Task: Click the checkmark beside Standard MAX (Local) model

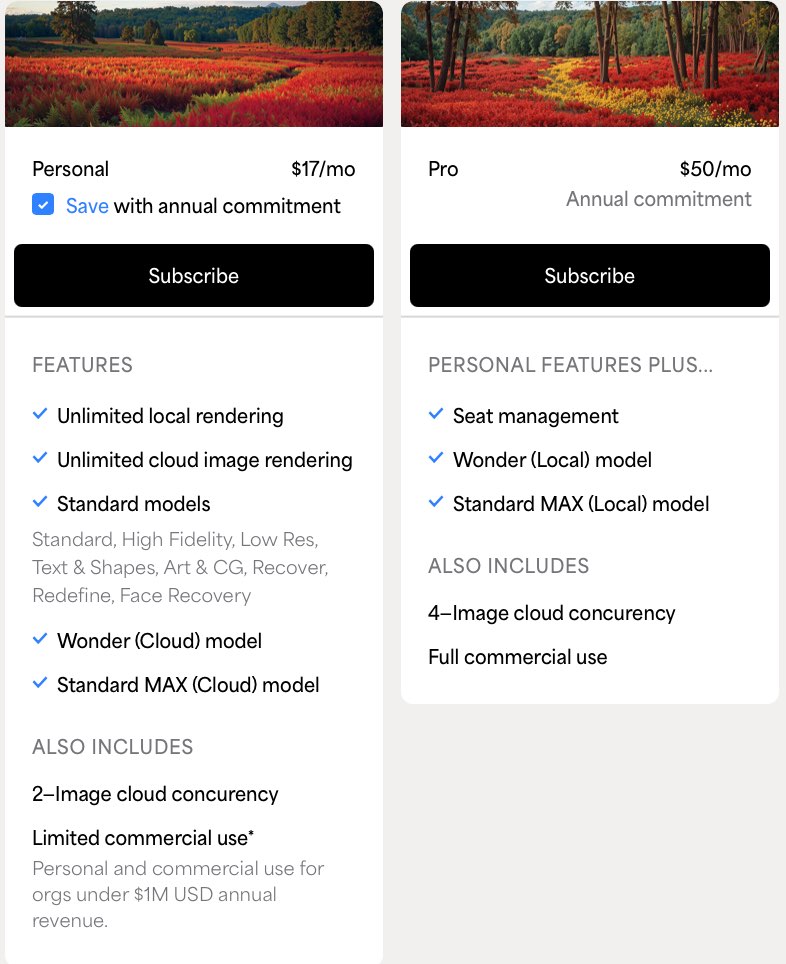Action: coord(437,504)
